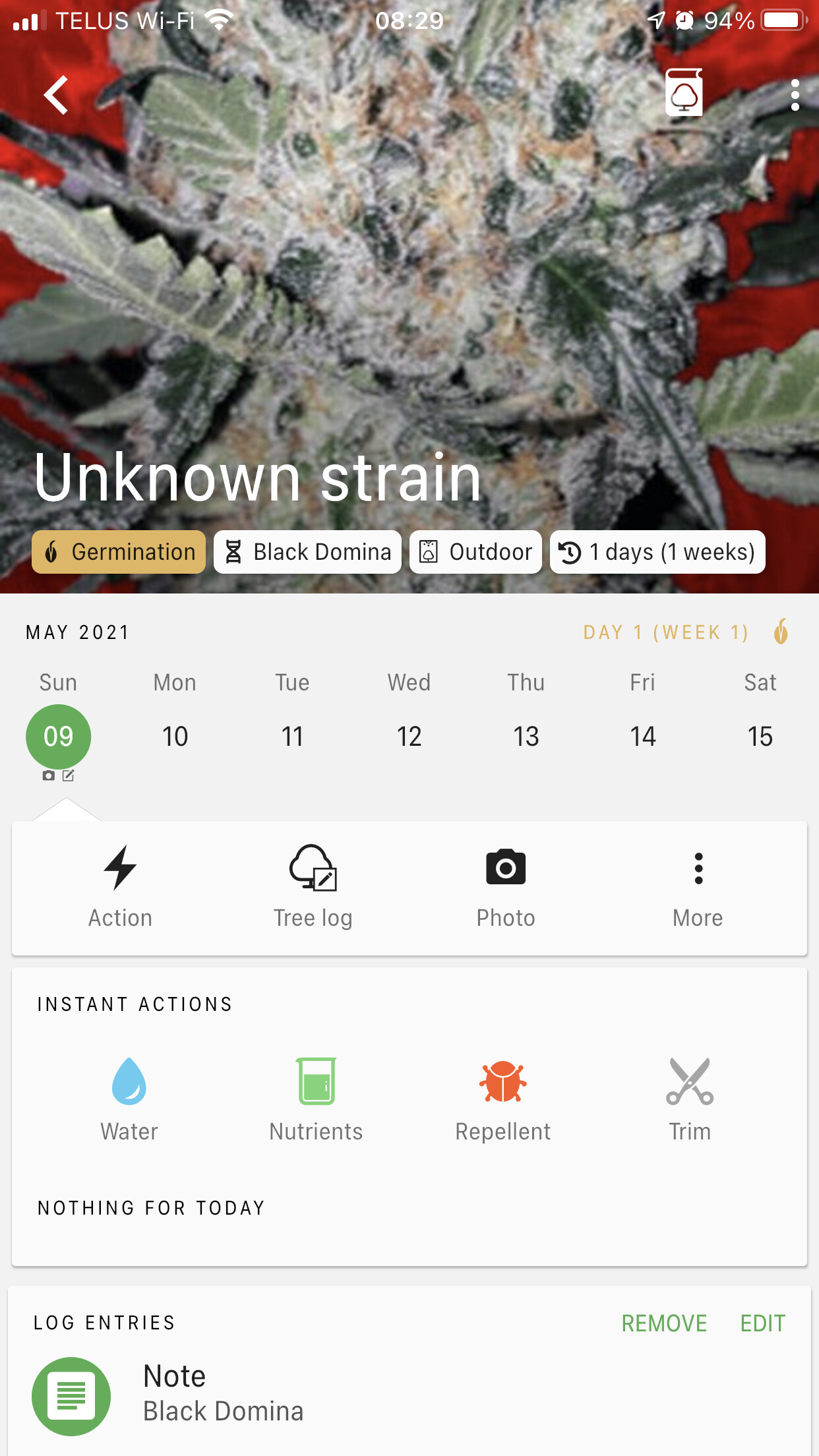Select Saturday 15 in the calendar
Viewport: 819px width, 1456px height.
[x=760, y=737]
